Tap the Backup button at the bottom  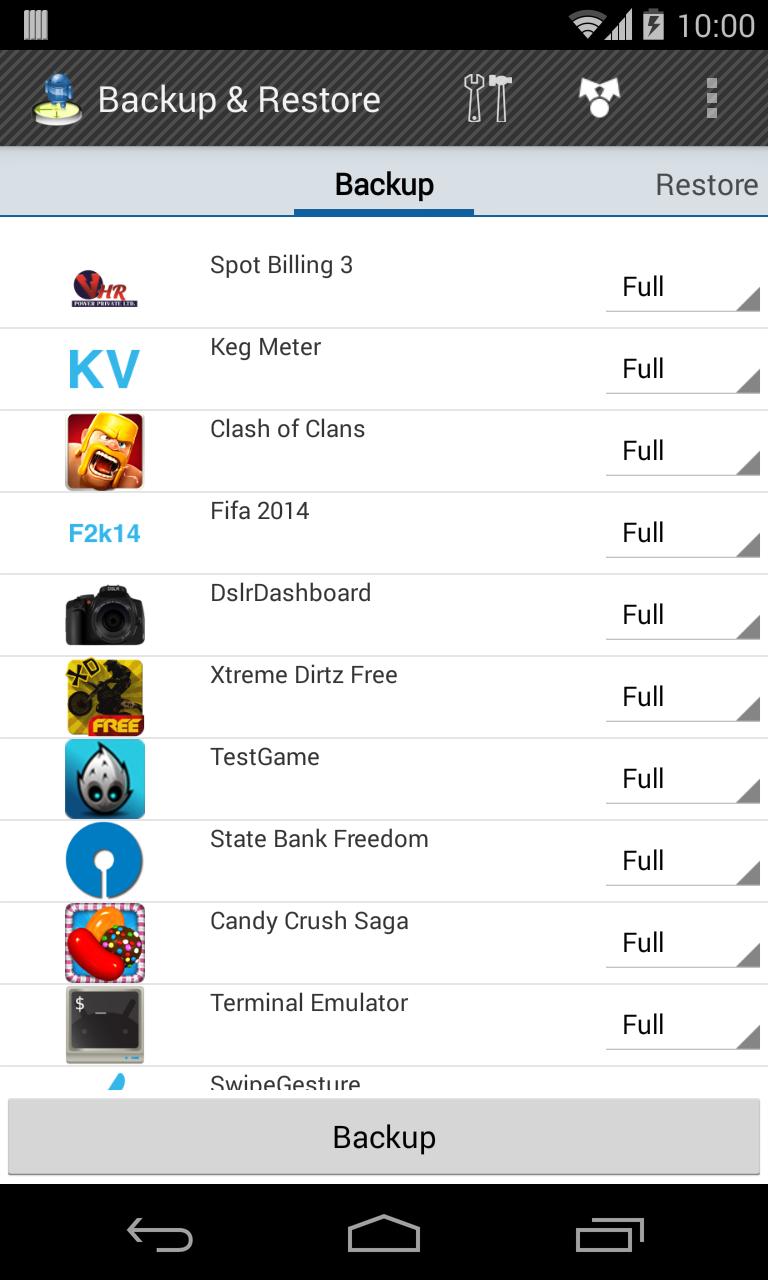tap(384, 1137)
